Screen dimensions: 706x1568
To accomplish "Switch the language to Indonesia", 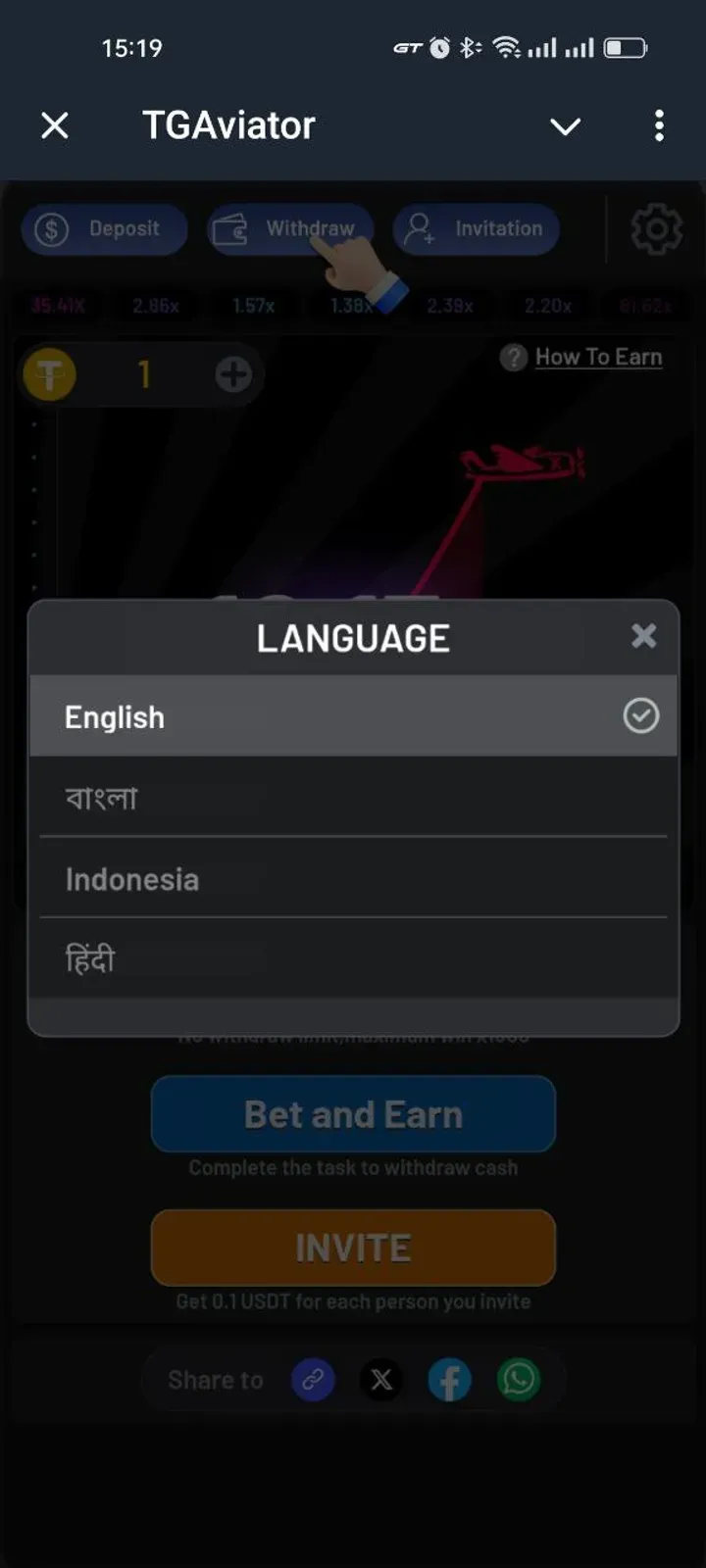I will pos(353,879).
